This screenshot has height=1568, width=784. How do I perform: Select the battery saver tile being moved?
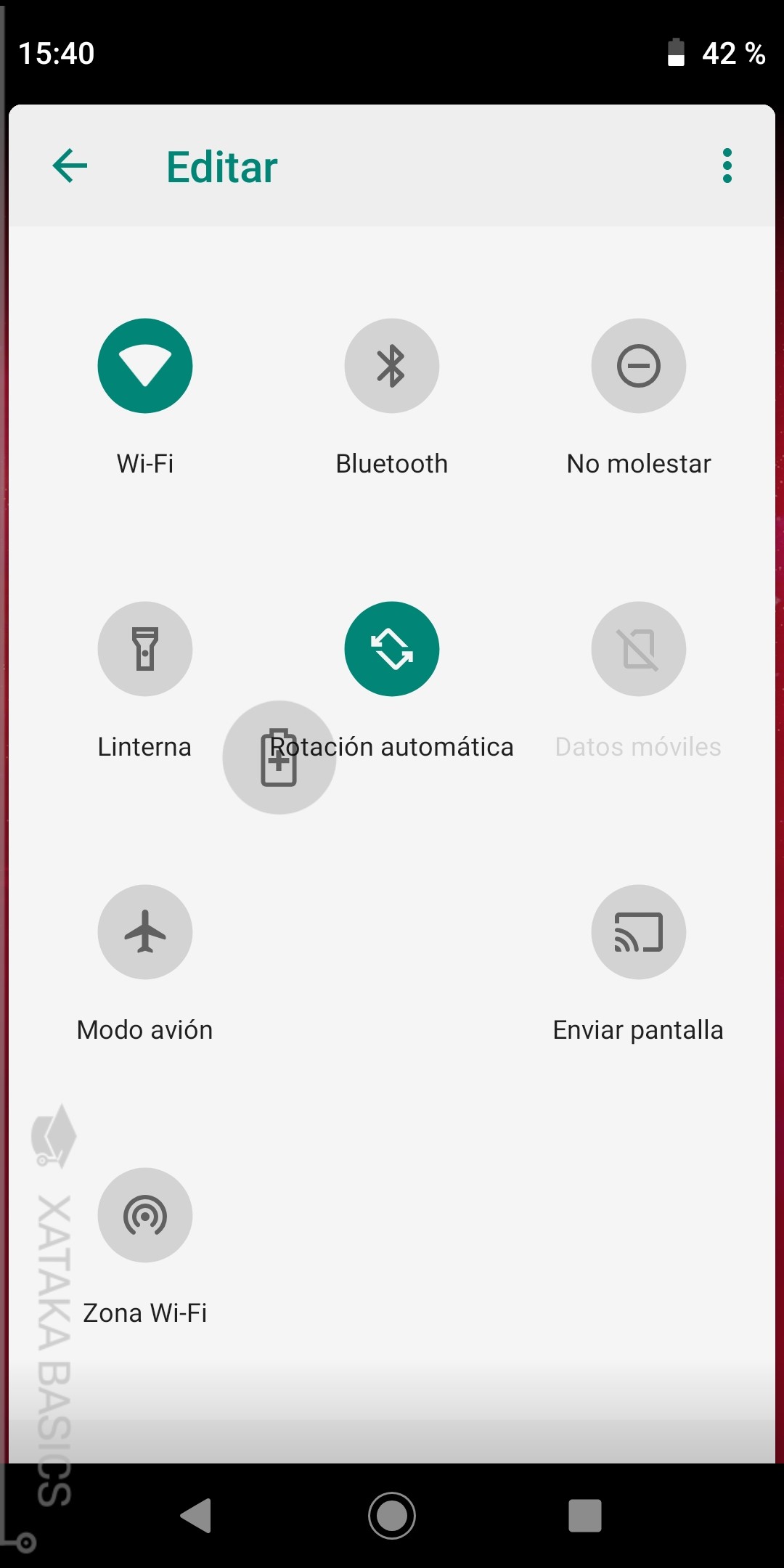279,758
